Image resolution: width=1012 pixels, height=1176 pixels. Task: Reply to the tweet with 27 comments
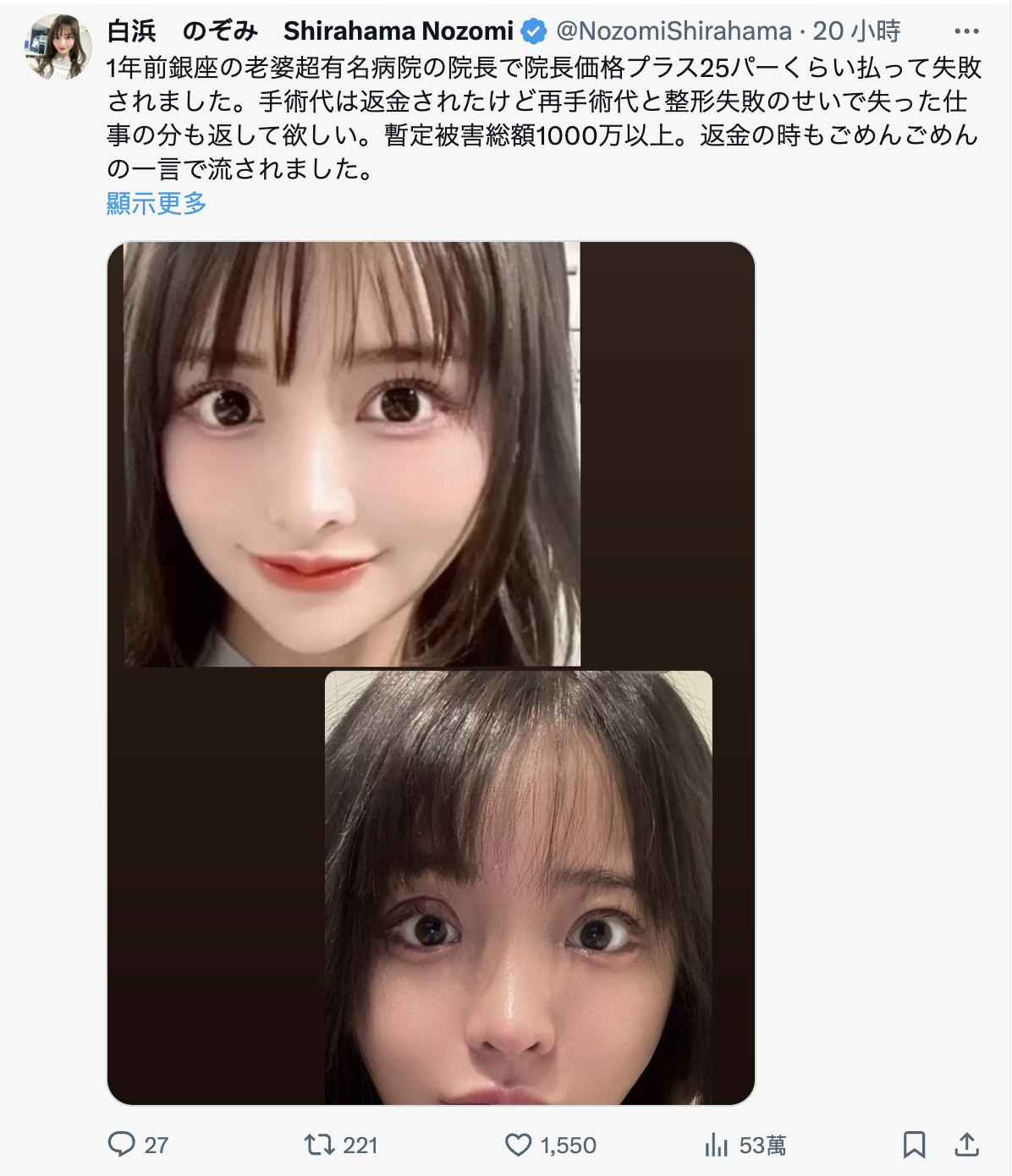click(123, 1145)
